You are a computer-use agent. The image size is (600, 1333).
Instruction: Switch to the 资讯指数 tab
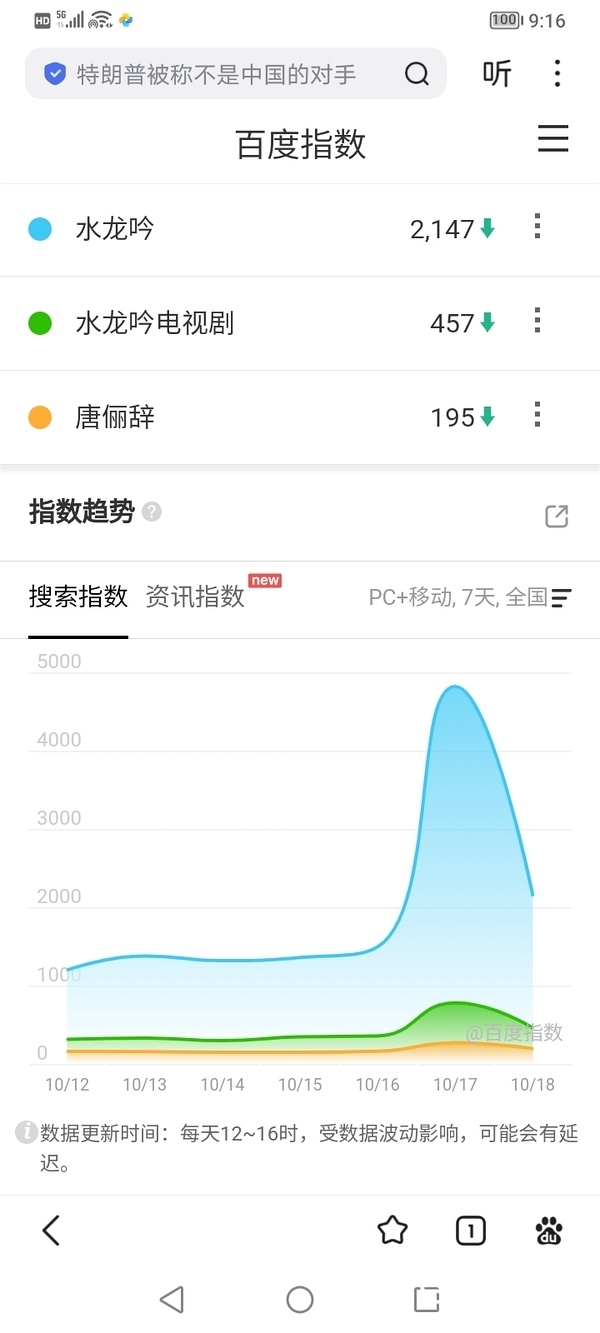point(195,597)
